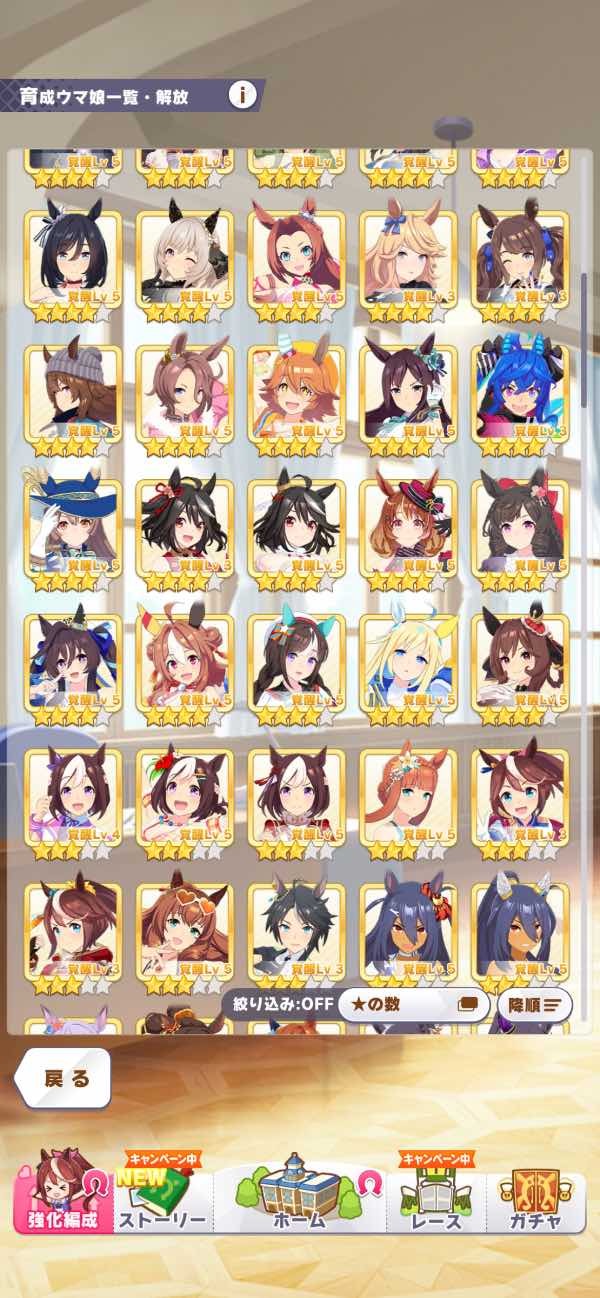Screen dimensions: 600x1298
Task: Select the blonde character with blue ear covers
Action: [408, 661]
